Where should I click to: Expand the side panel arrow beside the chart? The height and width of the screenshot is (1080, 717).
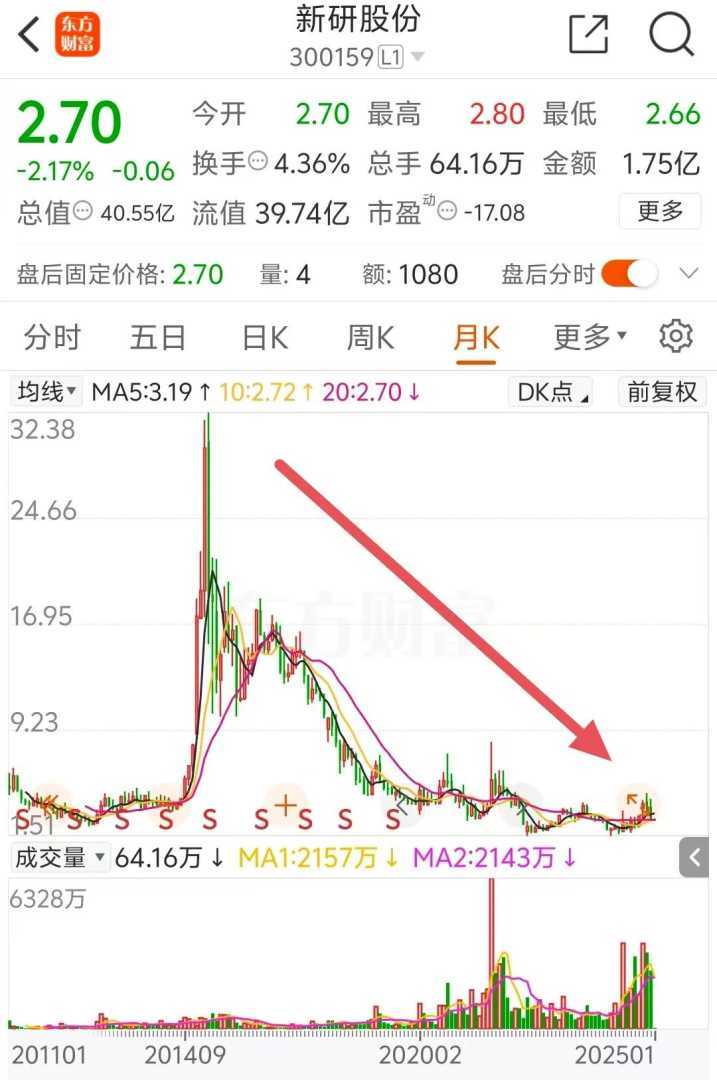(694, 857)
